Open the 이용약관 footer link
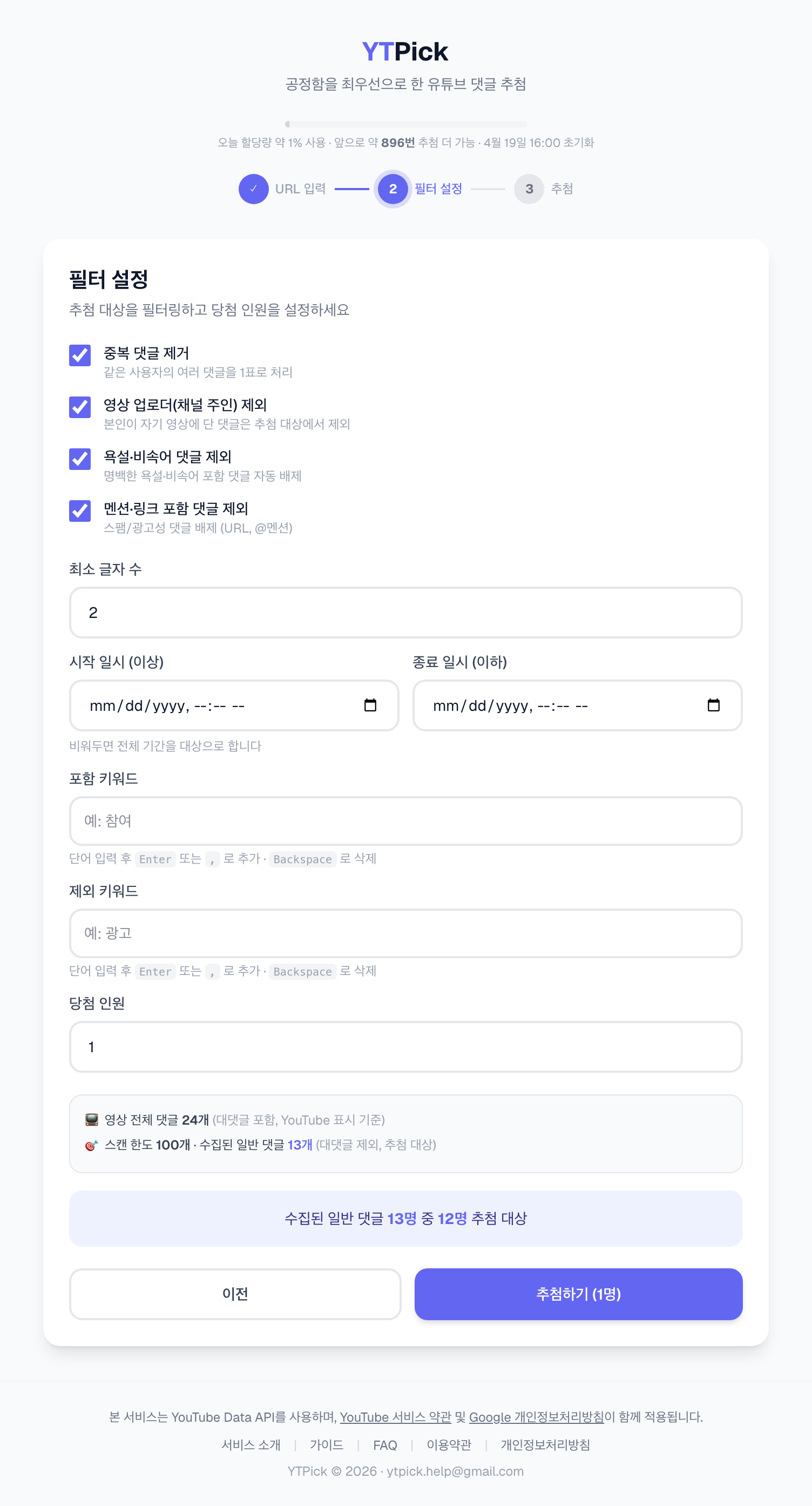This screenshot has height=1506, width=812. pyautogui.click(x=449, y=1445)
